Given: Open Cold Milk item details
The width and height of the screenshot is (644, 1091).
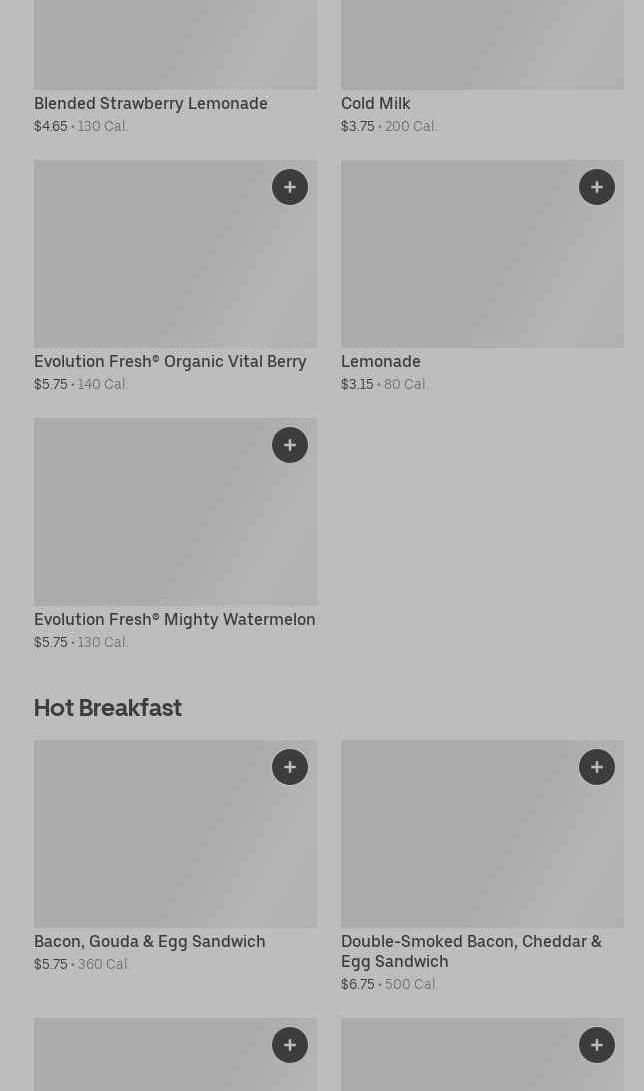Looking at the screenshot, I should click(x=376, y=103).
